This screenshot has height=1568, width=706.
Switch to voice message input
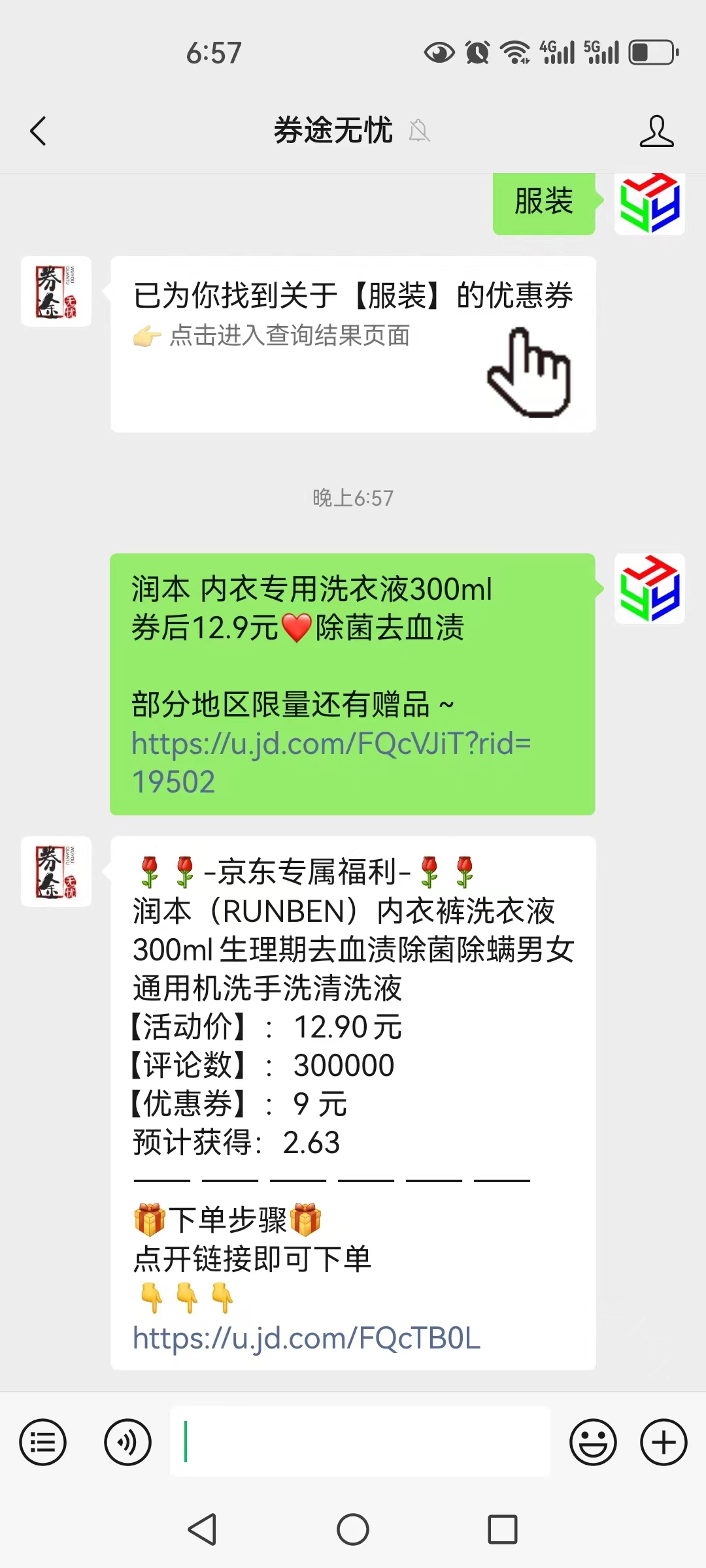pos(127,1442)
